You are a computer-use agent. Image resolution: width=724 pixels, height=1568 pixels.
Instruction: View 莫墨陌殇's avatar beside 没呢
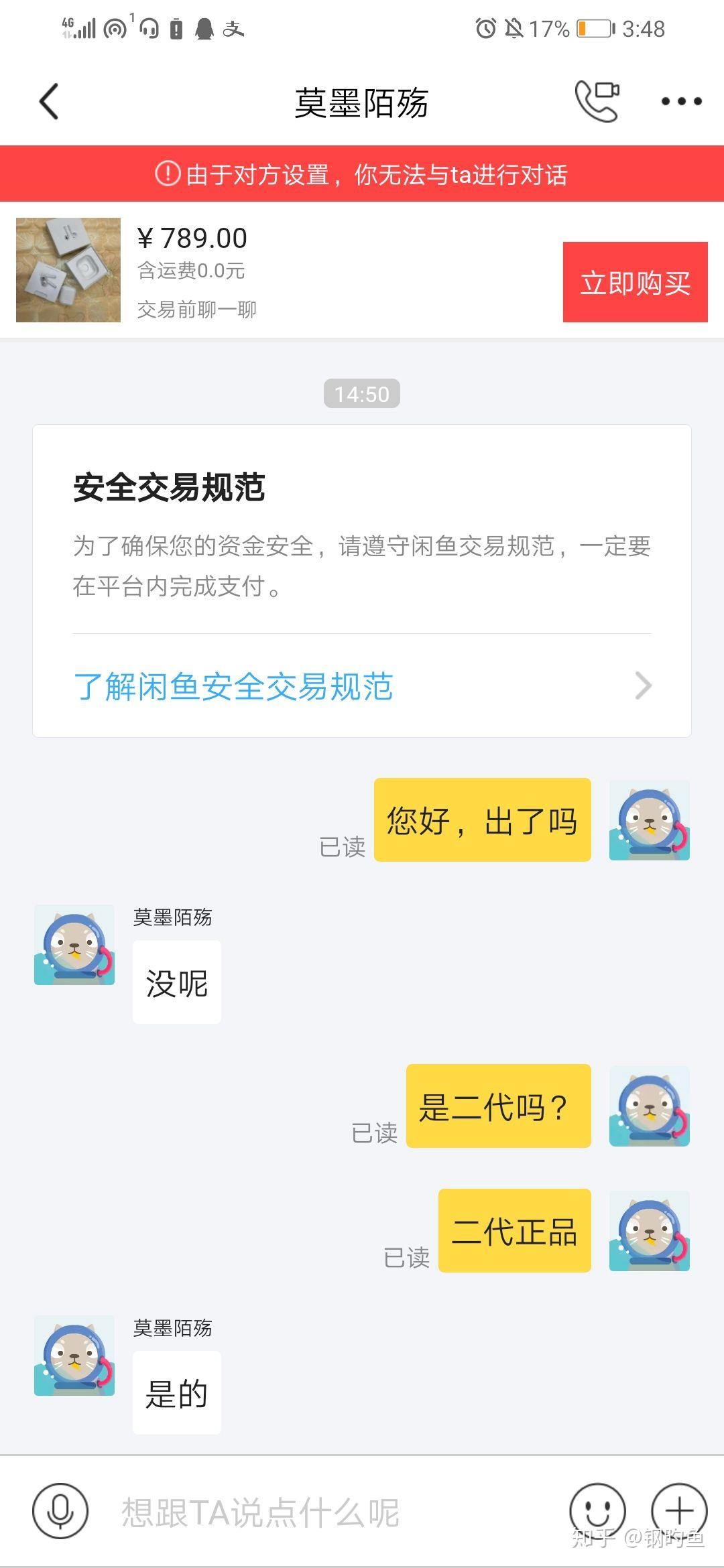tap(74, 945)
